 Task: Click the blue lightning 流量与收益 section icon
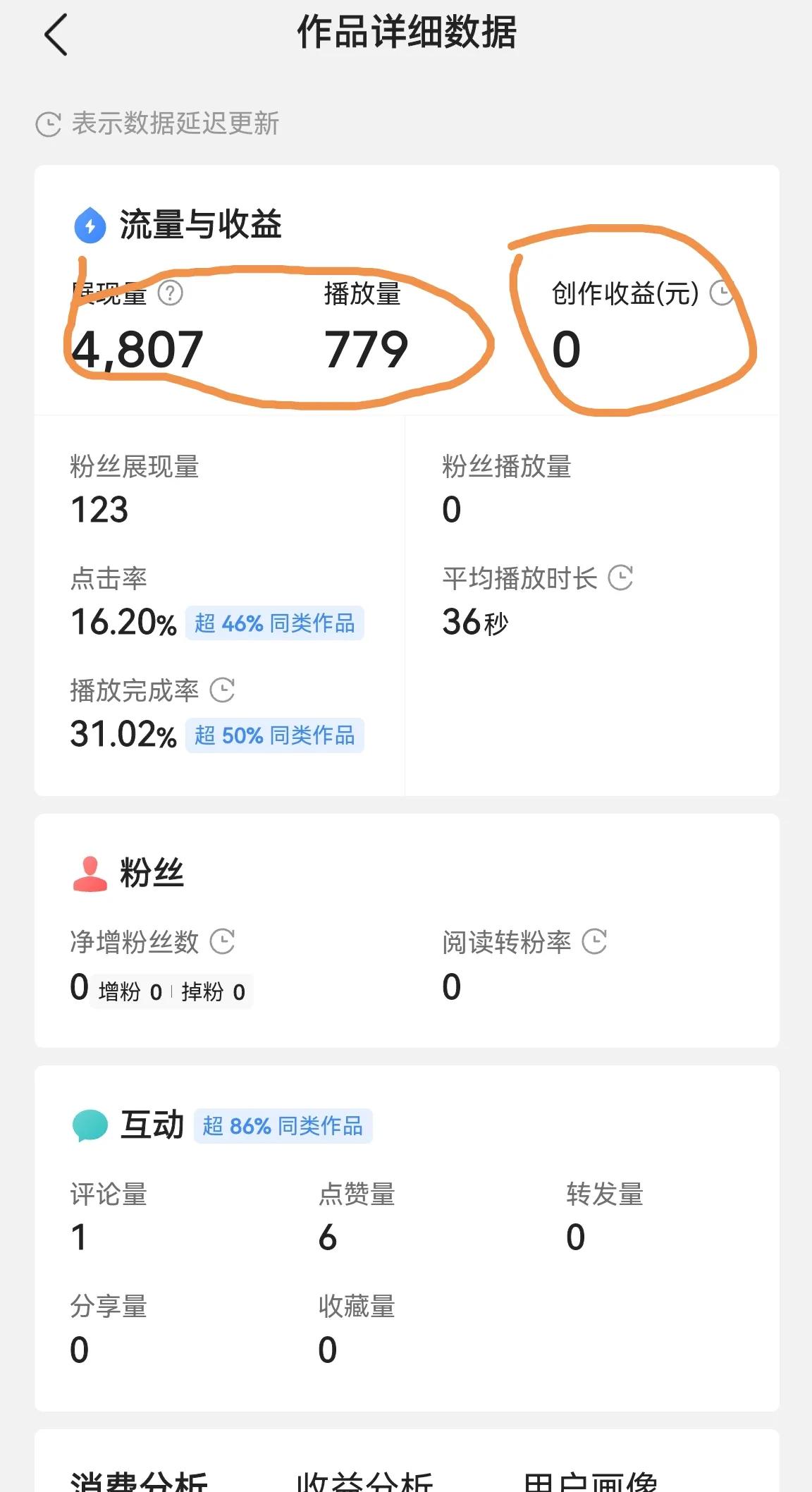(91, 224)
